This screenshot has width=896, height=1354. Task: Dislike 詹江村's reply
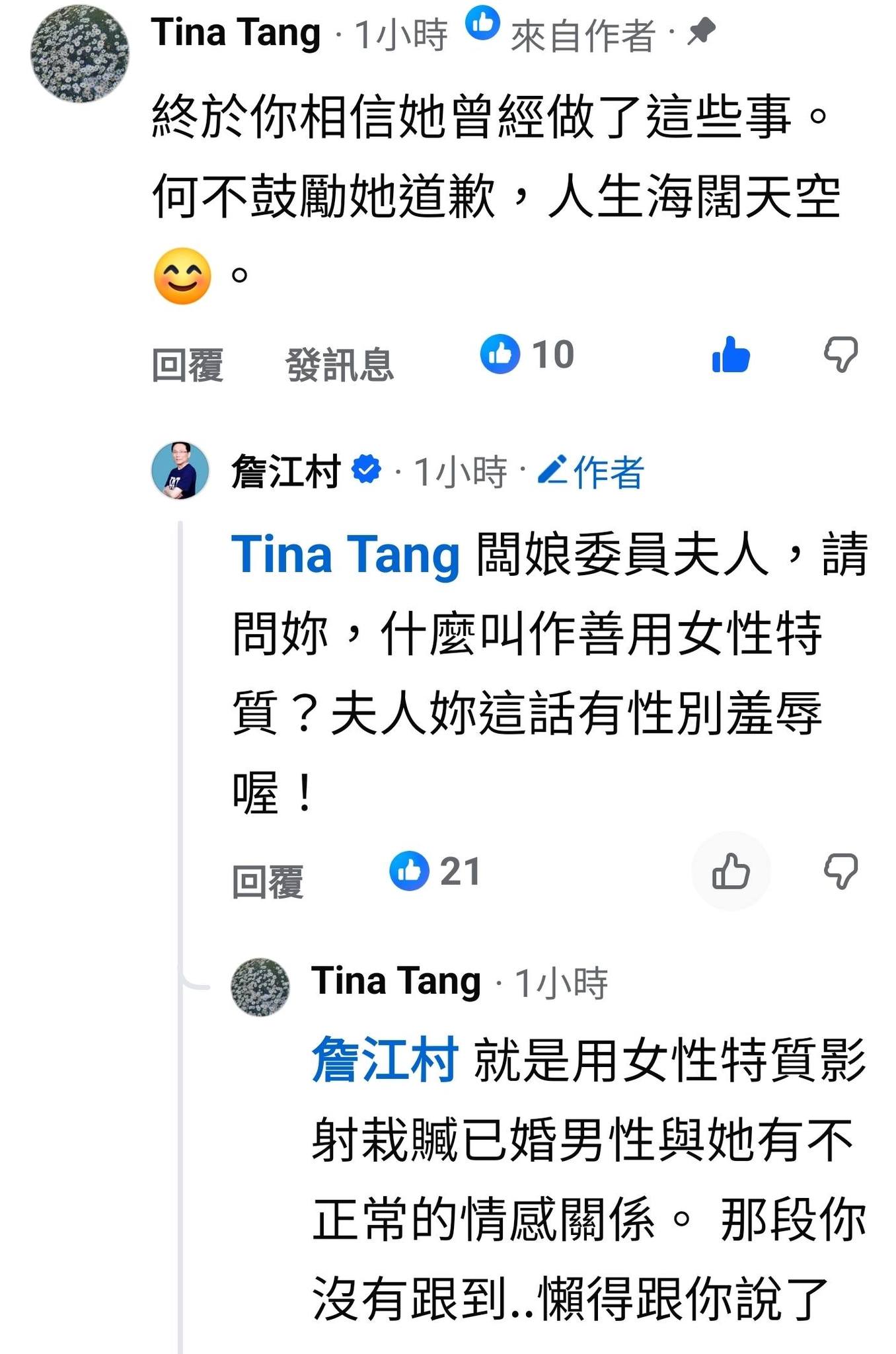pos(840,871)
